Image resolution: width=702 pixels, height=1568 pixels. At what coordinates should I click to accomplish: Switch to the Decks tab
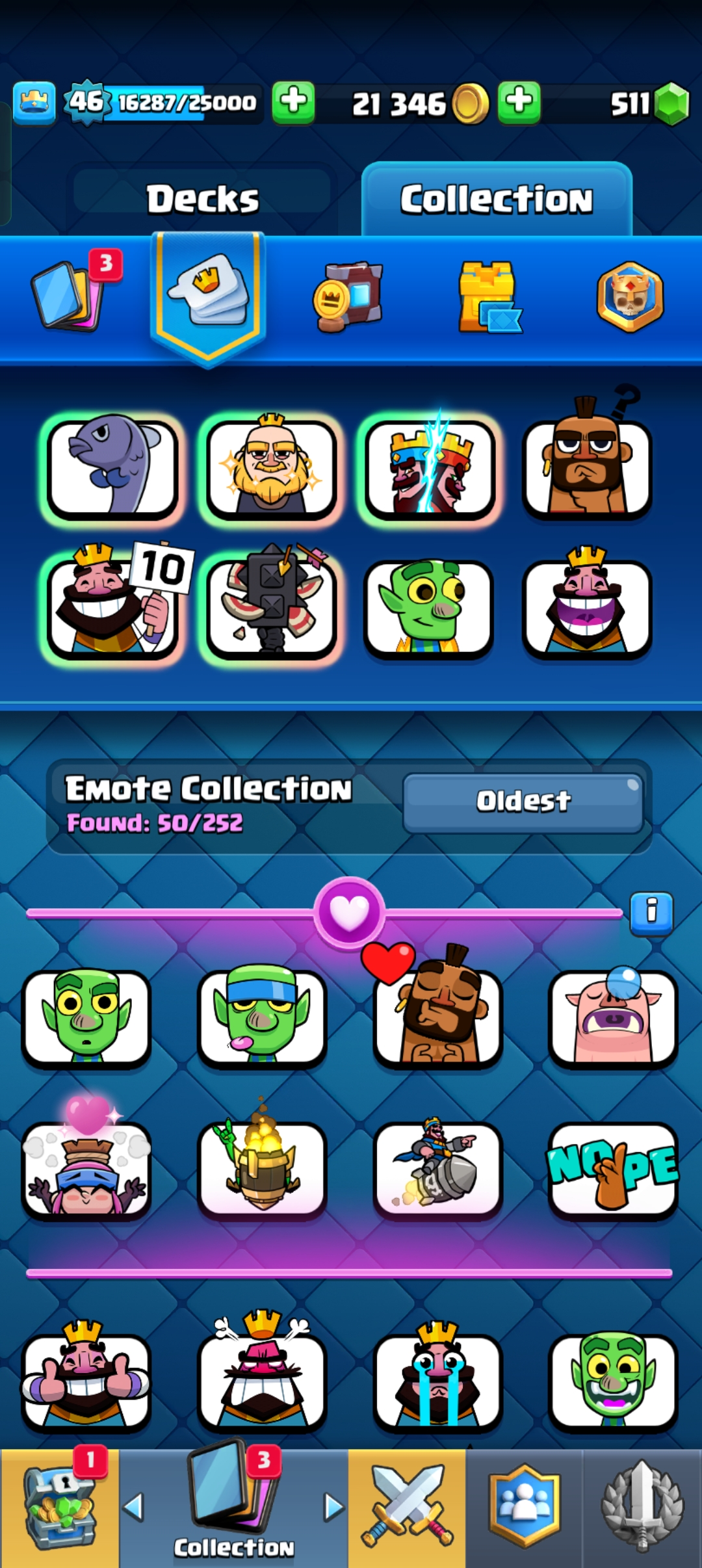pos(202,198)
